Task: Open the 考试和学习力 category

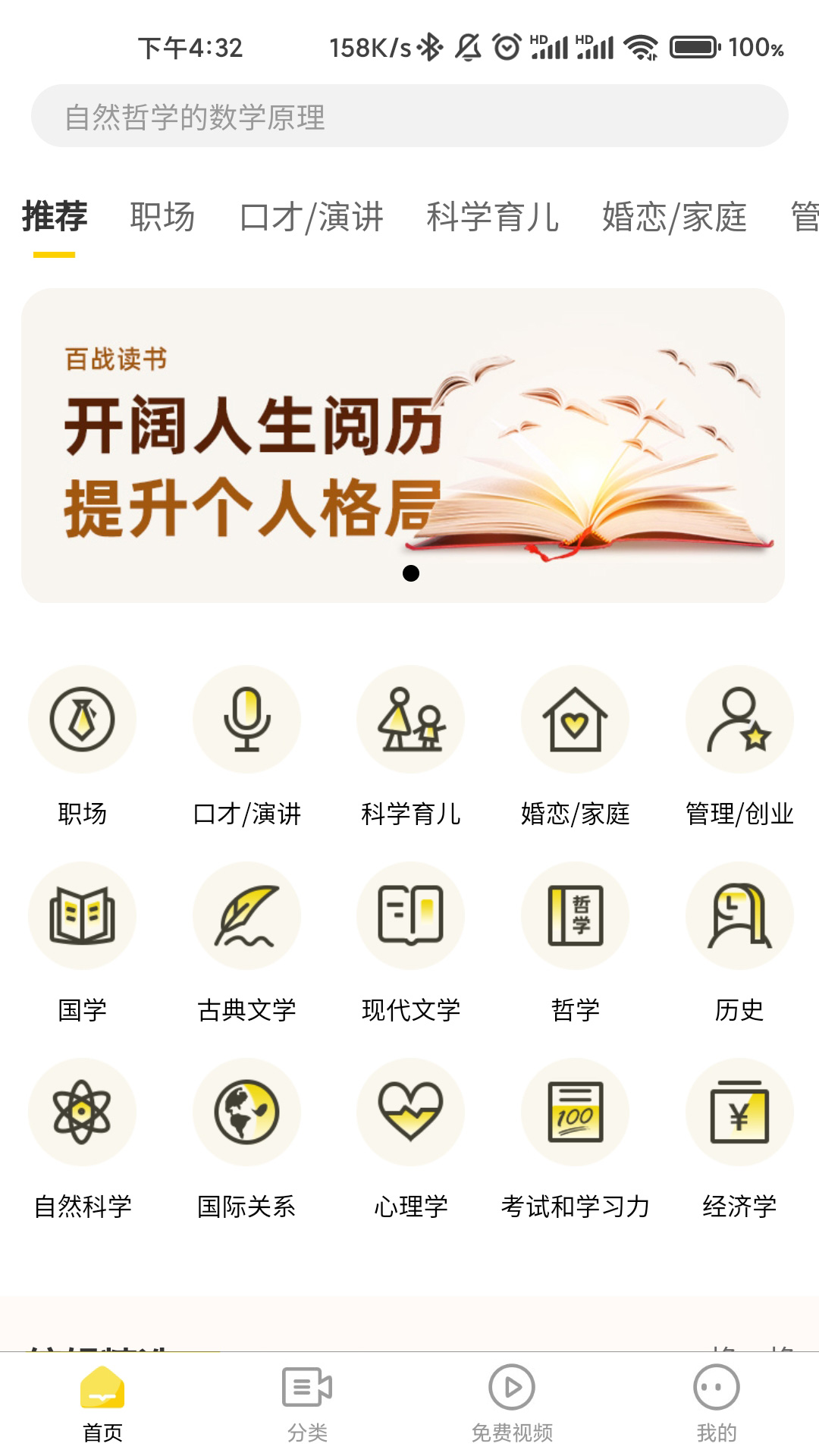Action: pyautogui.click(x=575, y=1112)
